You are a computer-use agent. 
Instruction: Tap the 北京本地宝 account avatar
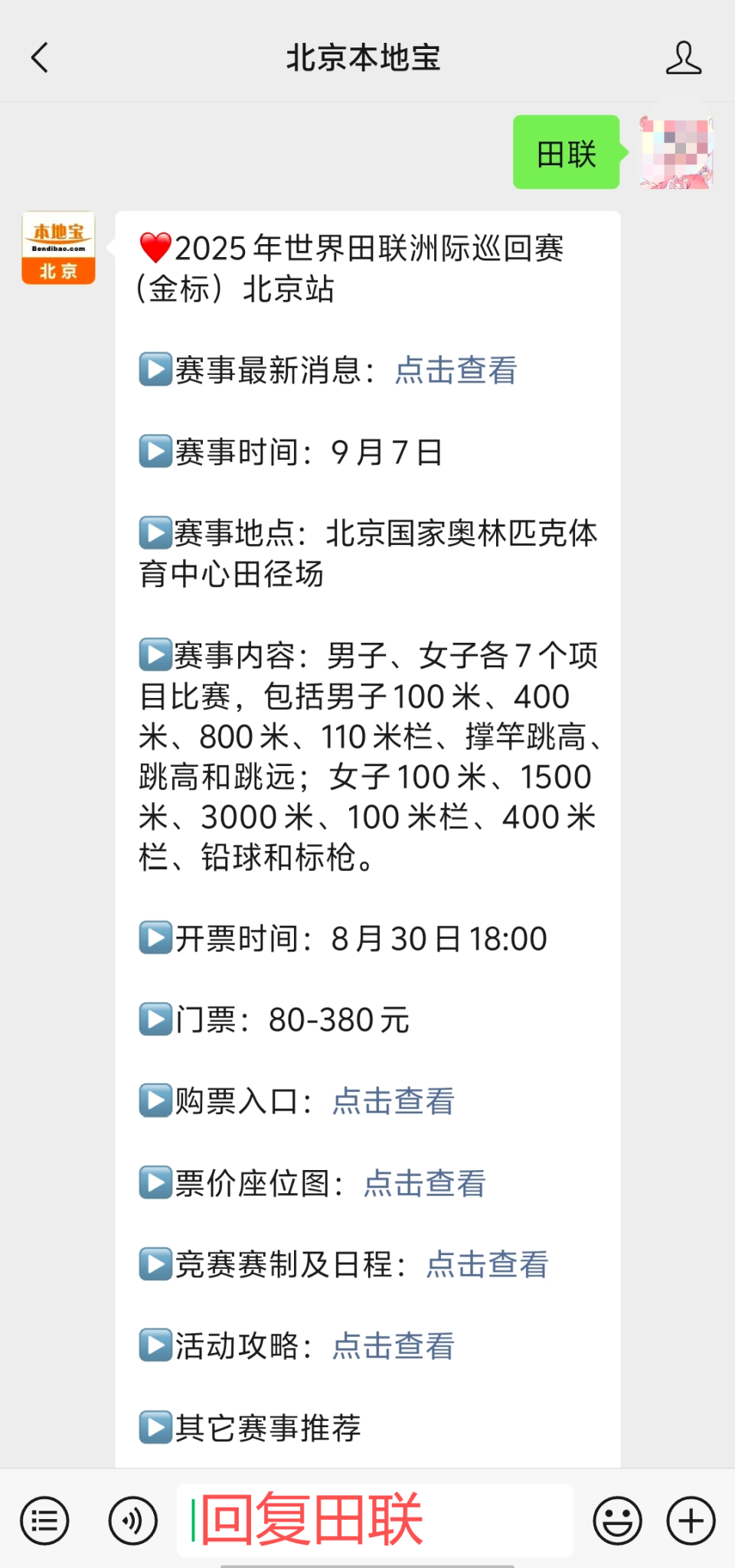click(x=58, y=248)
